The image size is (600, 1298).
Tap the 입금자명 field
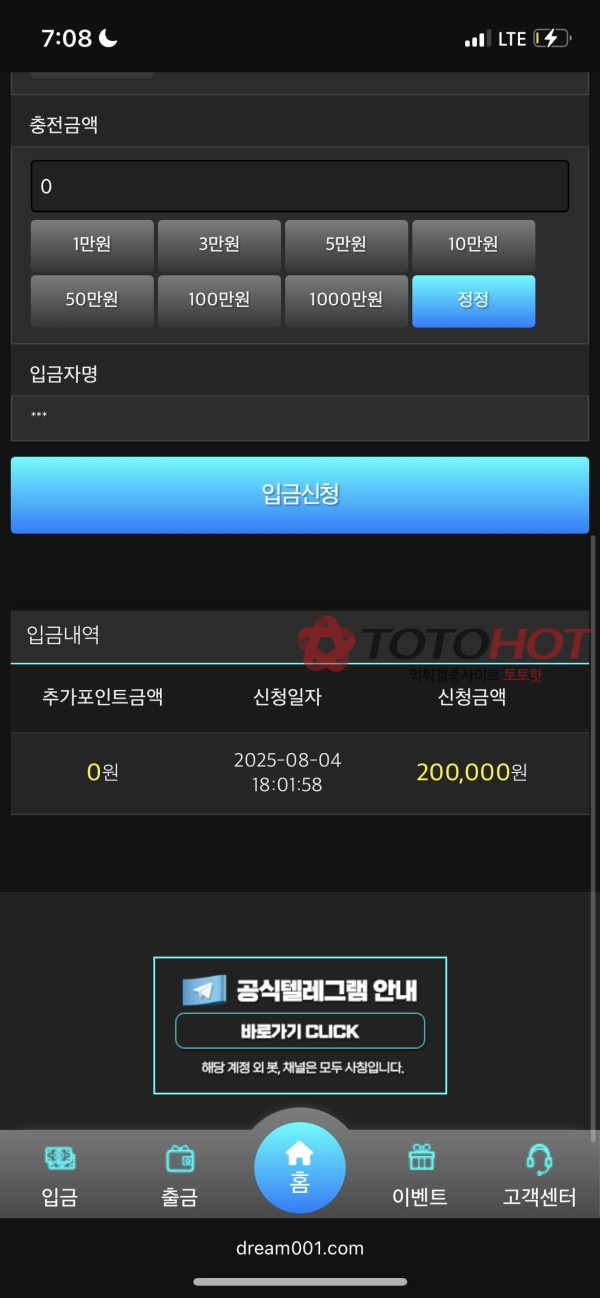(x=300, y=417)
